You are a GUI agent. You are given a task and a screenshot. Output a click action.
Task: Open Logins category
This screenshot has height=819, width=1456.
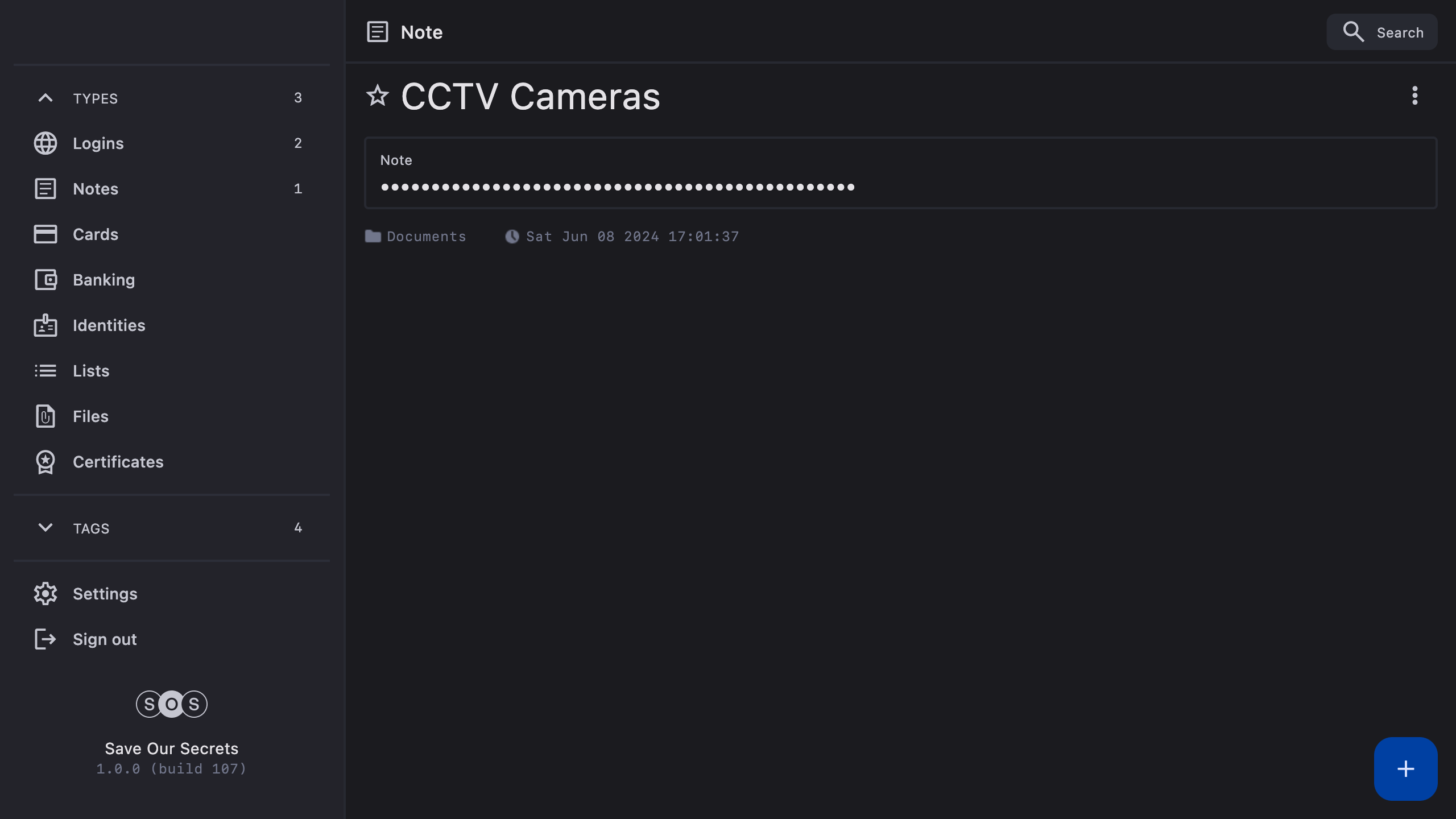click(98, 143)
